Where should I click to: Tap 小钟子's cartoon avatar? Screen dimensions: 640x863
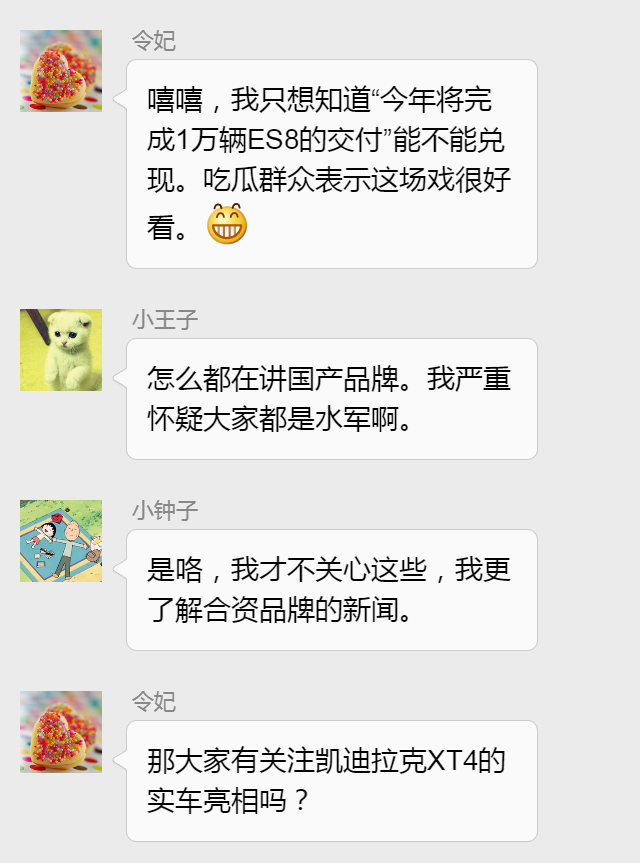click(61, 541)
